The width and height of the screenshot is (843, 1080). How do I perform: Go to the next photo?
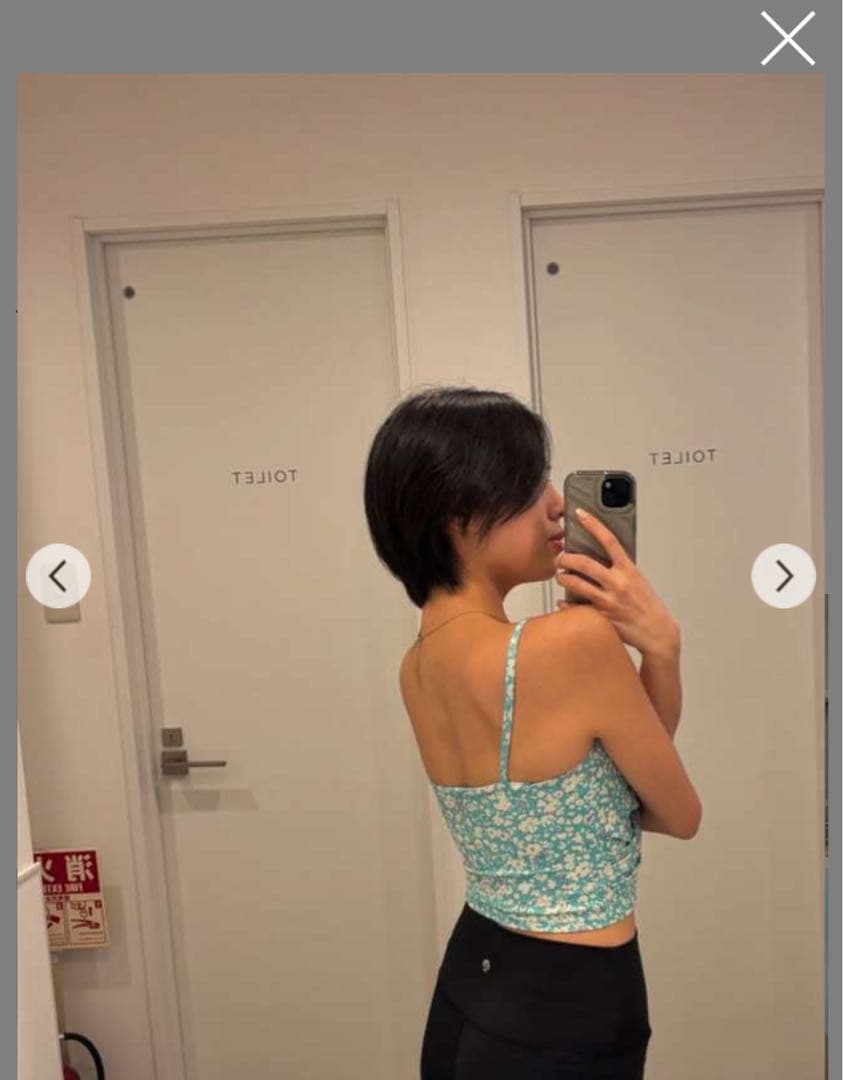783,576
